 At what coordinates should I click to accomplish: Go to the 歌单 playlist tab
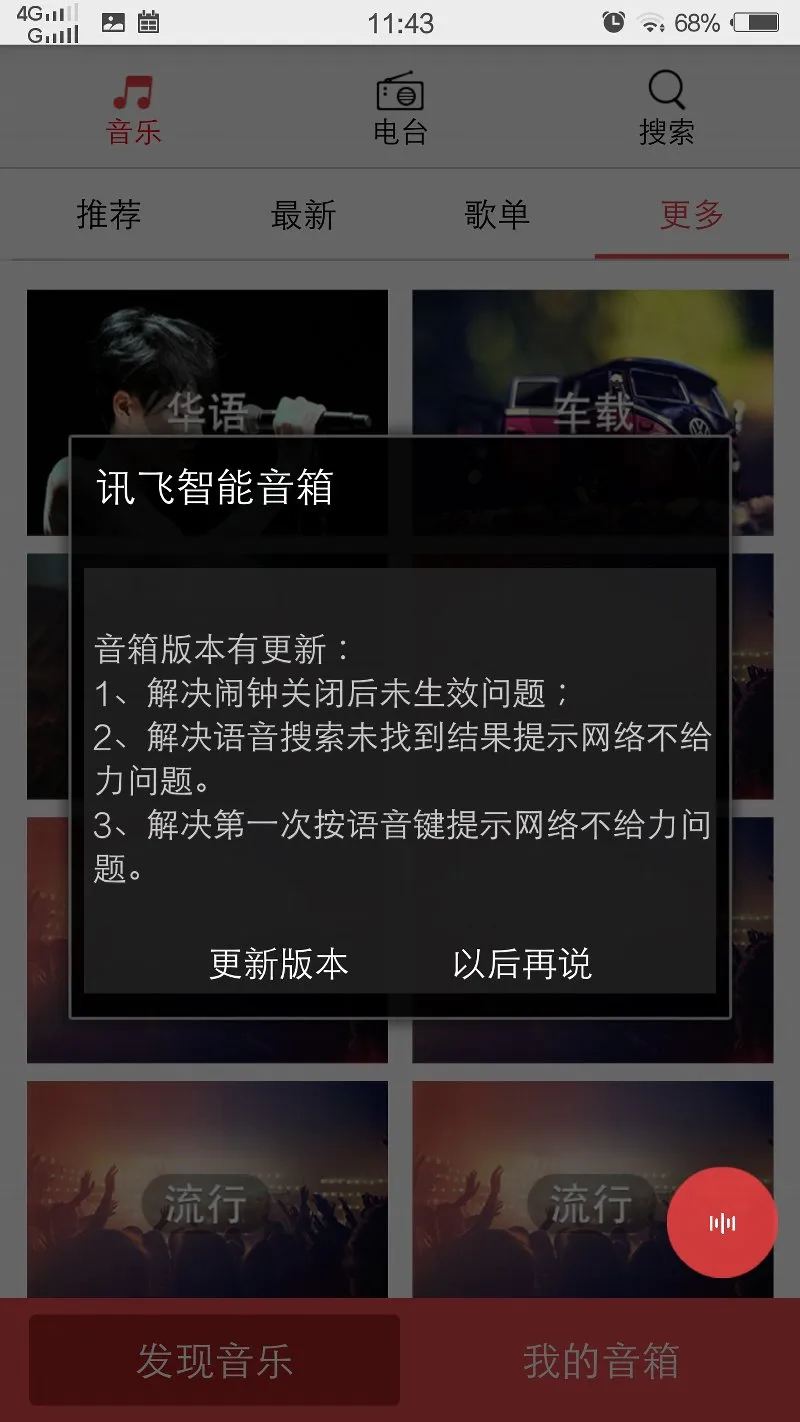click(x=497, y=215)
